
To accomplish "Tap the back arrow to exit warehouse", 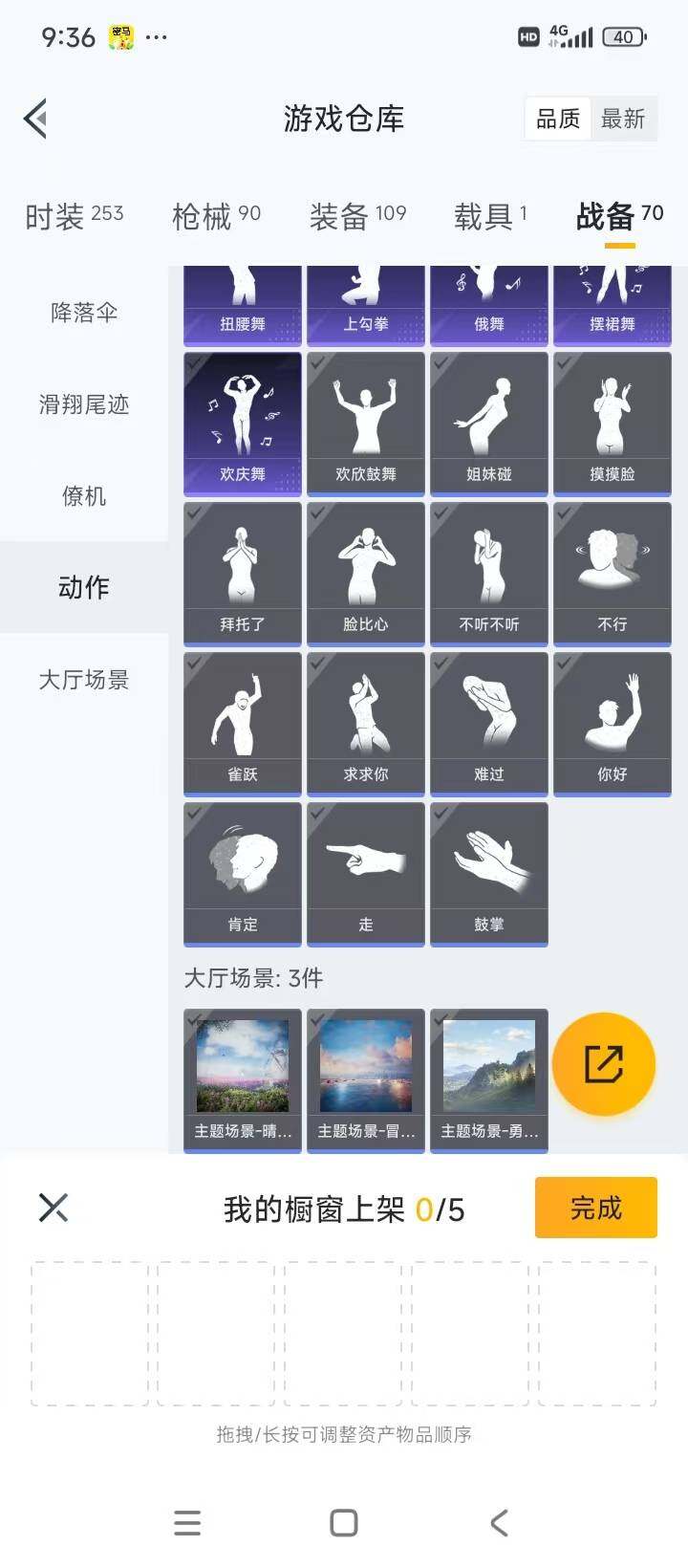I will [35, 118].
